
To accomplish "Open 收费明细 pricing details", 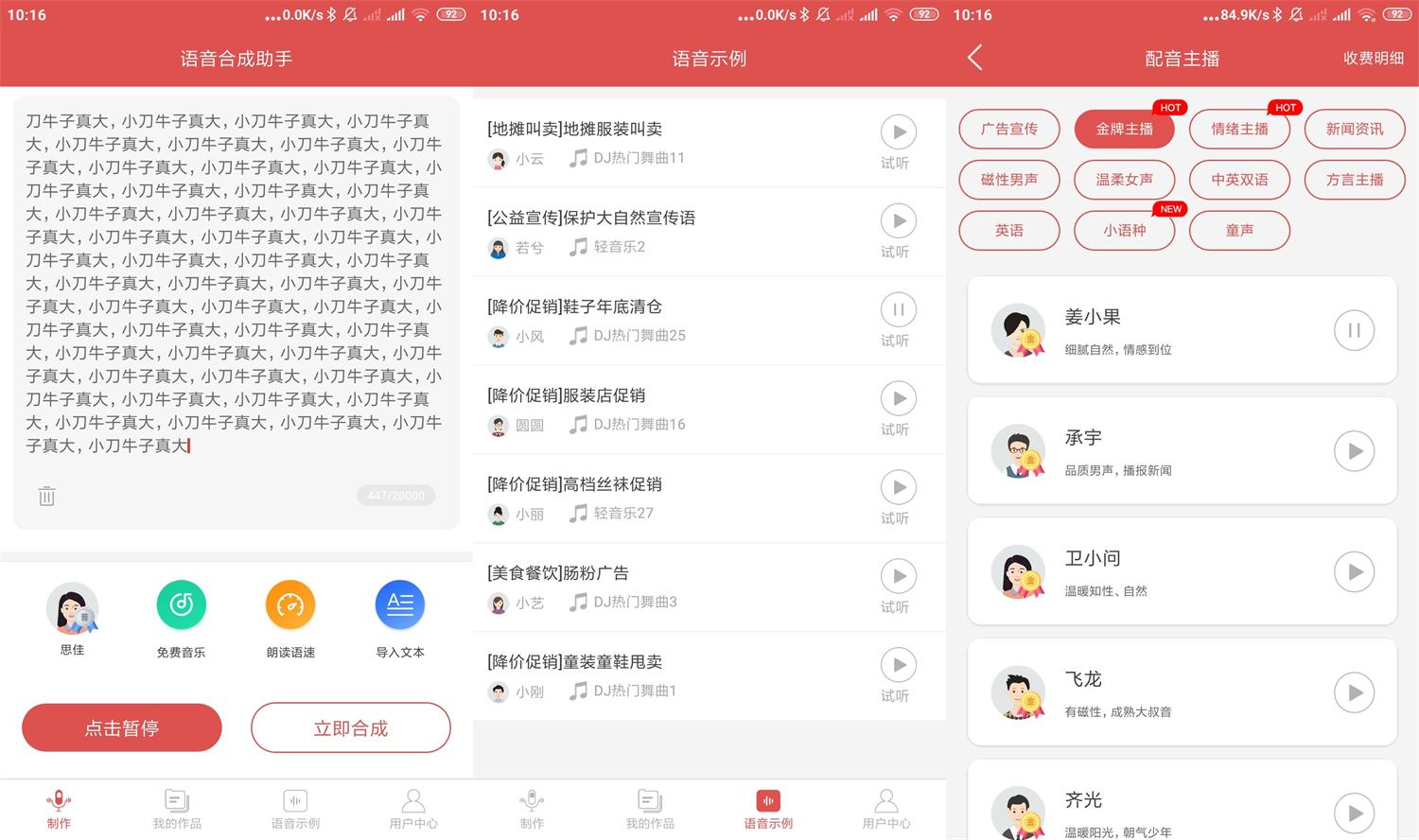I will click(1373, 59).
